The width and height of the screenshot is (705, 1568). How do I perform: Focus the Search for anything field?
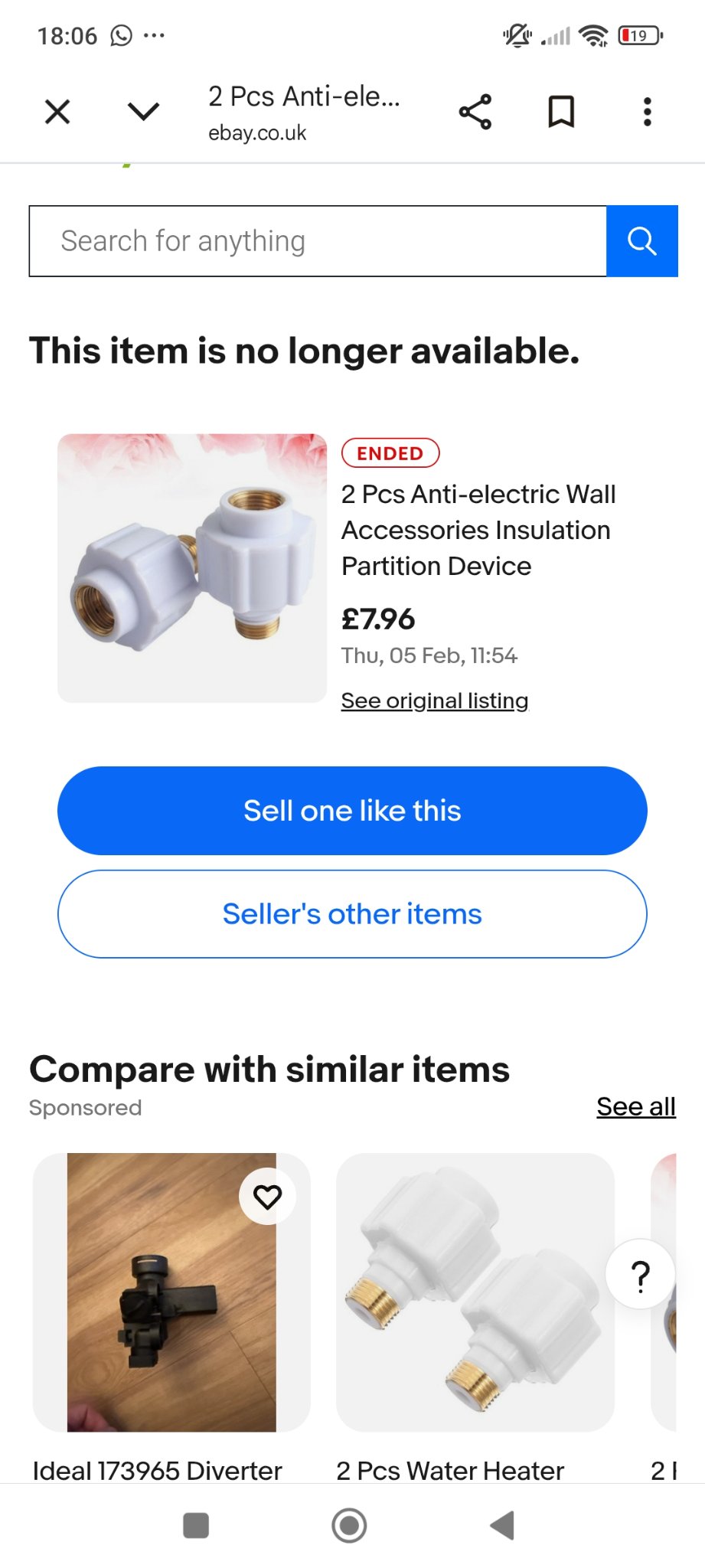[x=318, y=241]
